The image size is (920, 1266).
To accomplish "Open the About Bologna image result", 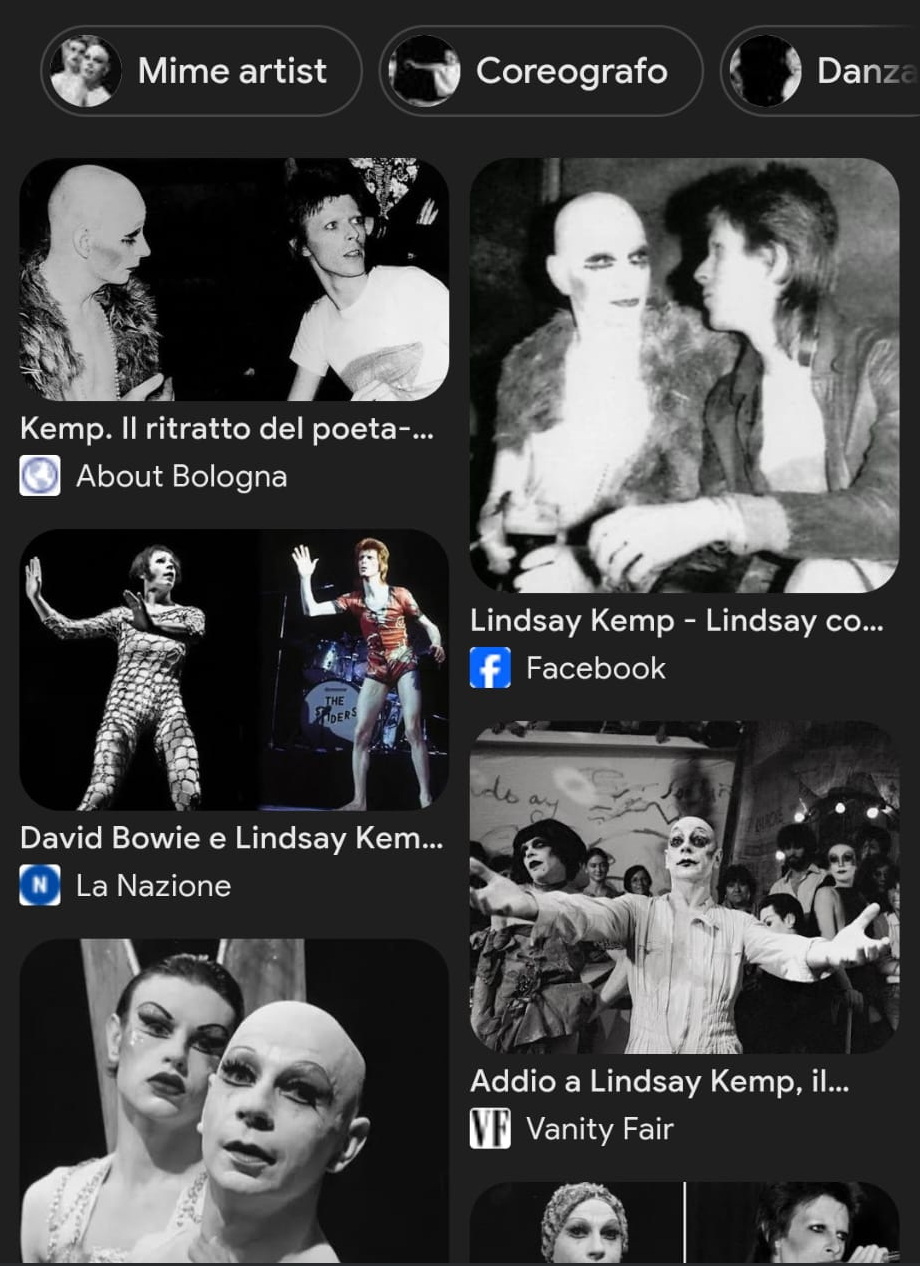I will (x=234, y=279).
